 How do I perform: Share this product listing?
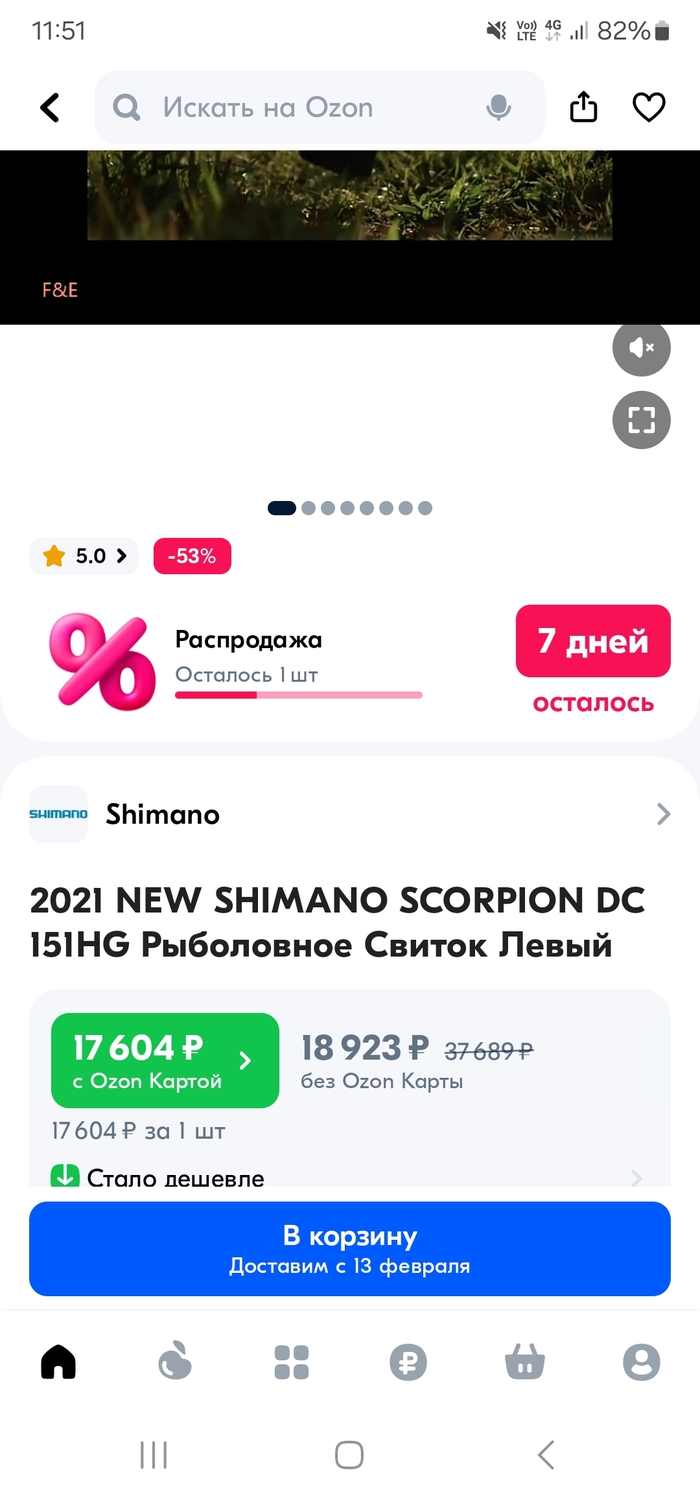click(x=584, y=107)
